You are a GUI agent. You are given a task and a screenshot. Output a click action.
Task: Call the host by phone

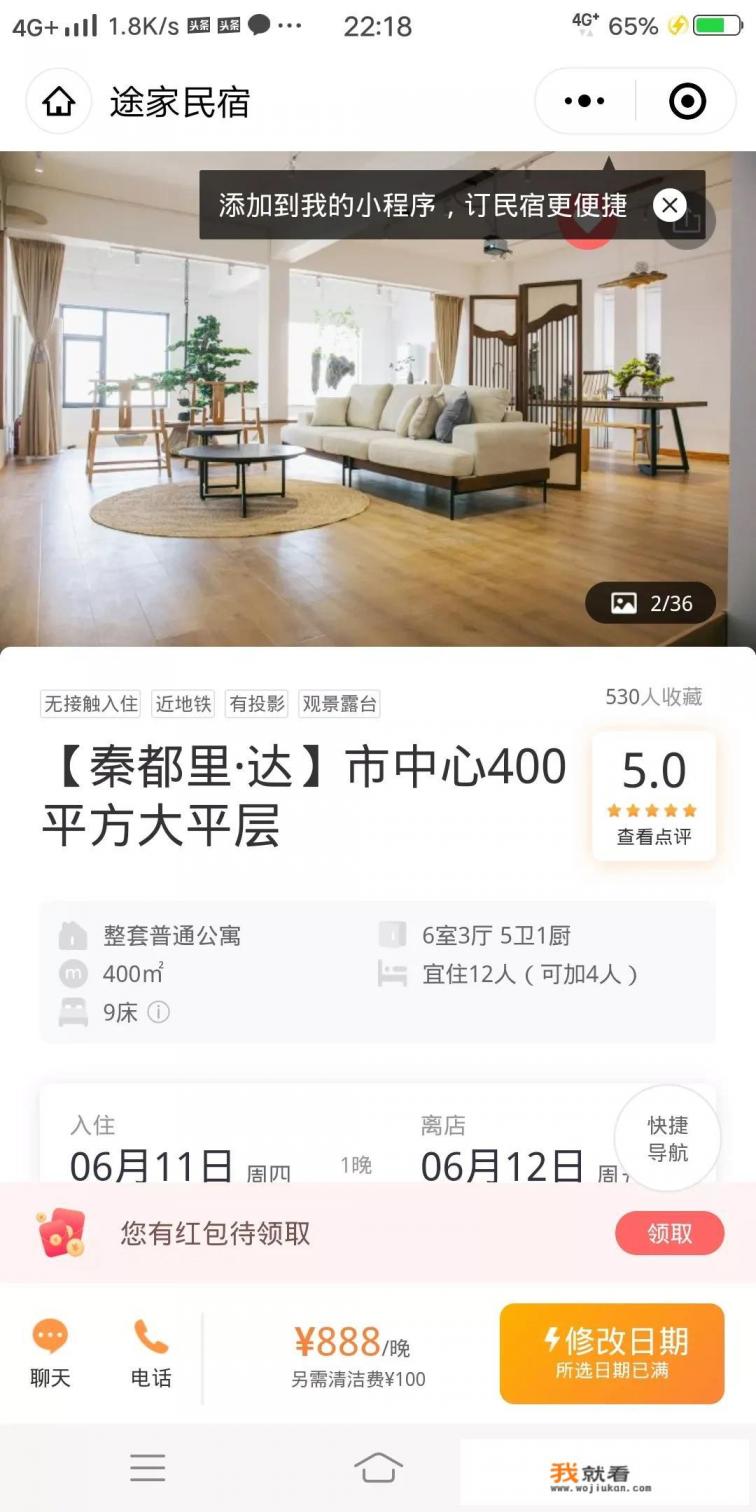(x=151, y=1353)
